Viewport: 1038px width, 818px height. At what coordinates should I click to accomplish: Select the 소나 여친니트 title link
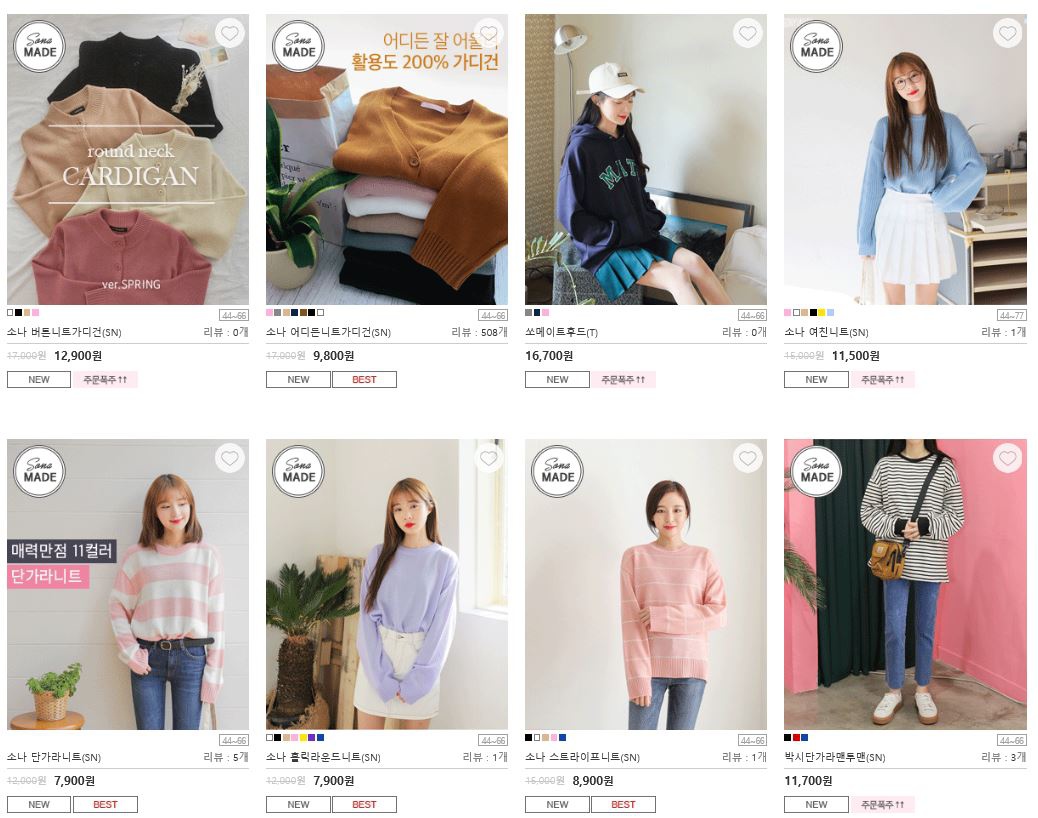tap(826, 332)
